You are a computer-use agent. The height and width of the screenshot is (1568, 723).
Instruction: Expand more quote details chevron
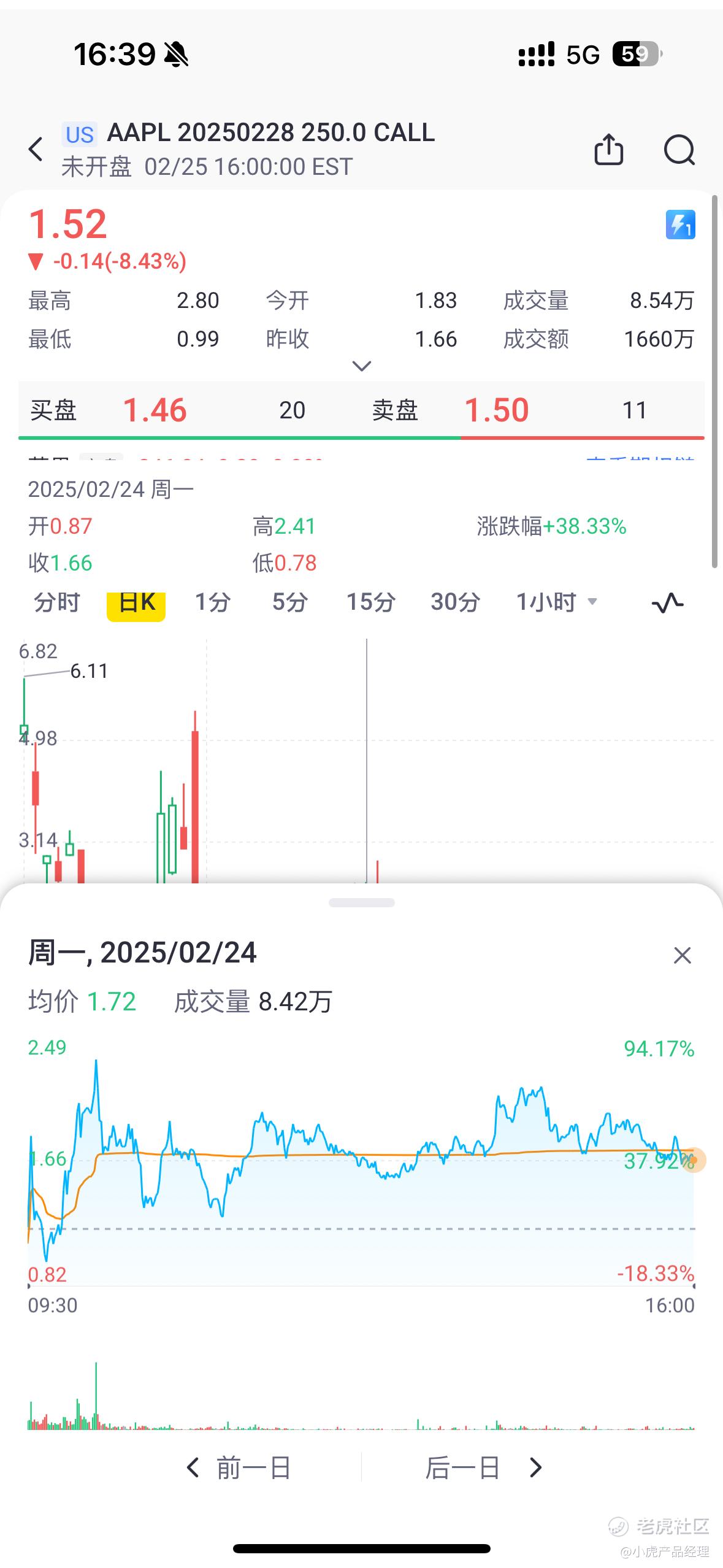pyautogui.click(x=361, y=366)
